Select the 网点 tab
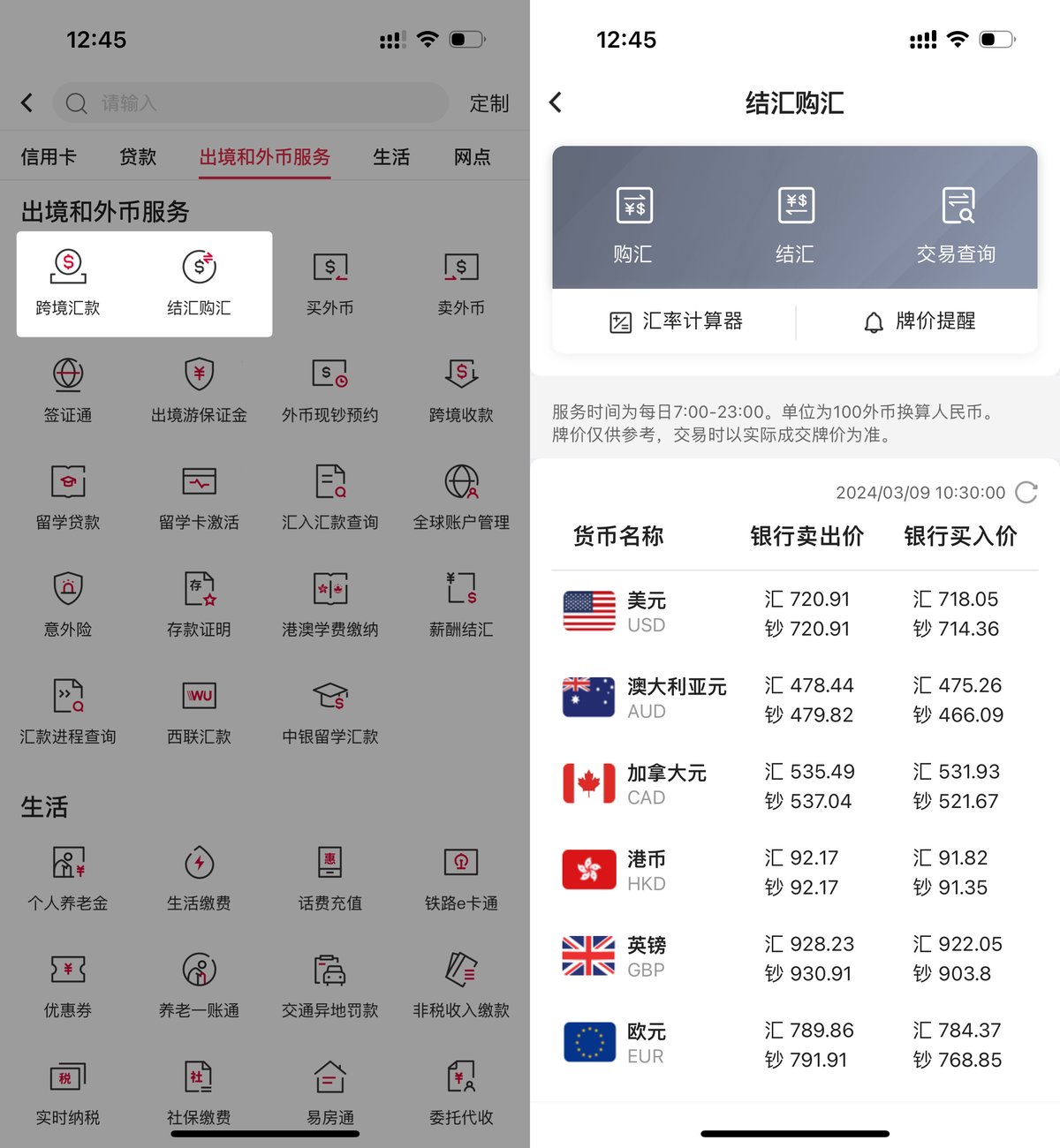This screenshot has height=1148, width=1060. pyautogui.click(x=472, y=157)
